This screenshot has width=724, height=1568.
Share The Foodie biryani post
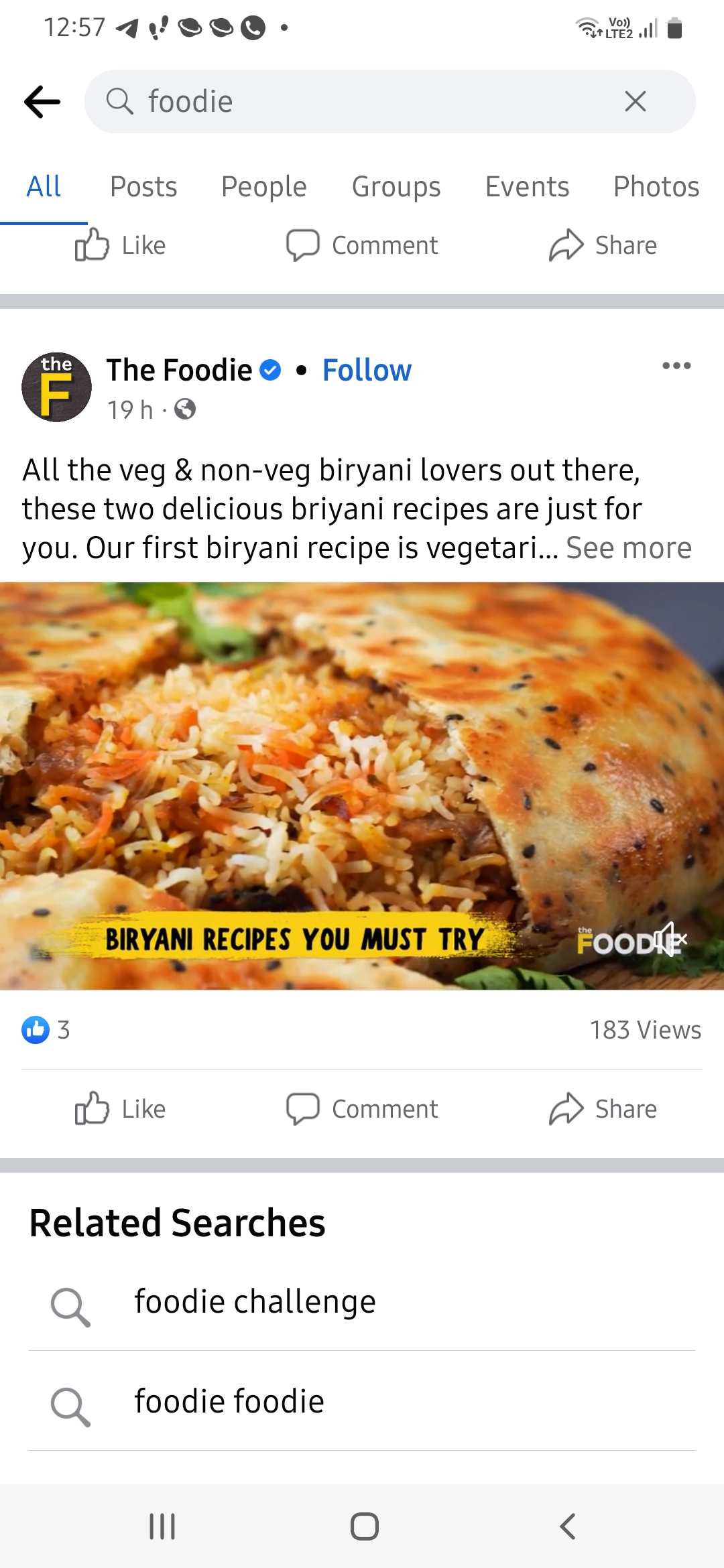tap(603, 1108)
